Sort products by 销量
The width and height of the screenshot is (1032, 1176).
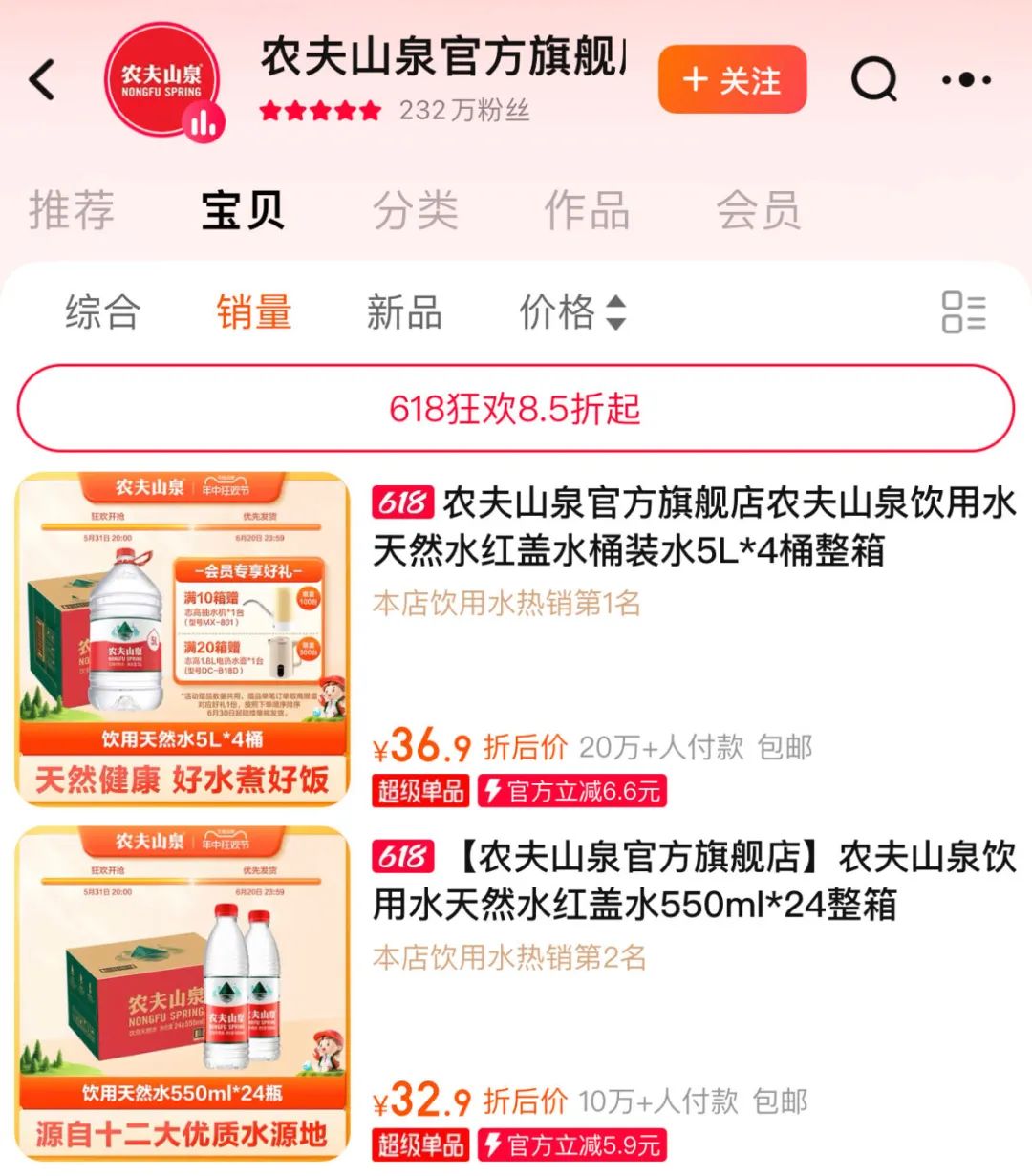click(x=253, y=312)
